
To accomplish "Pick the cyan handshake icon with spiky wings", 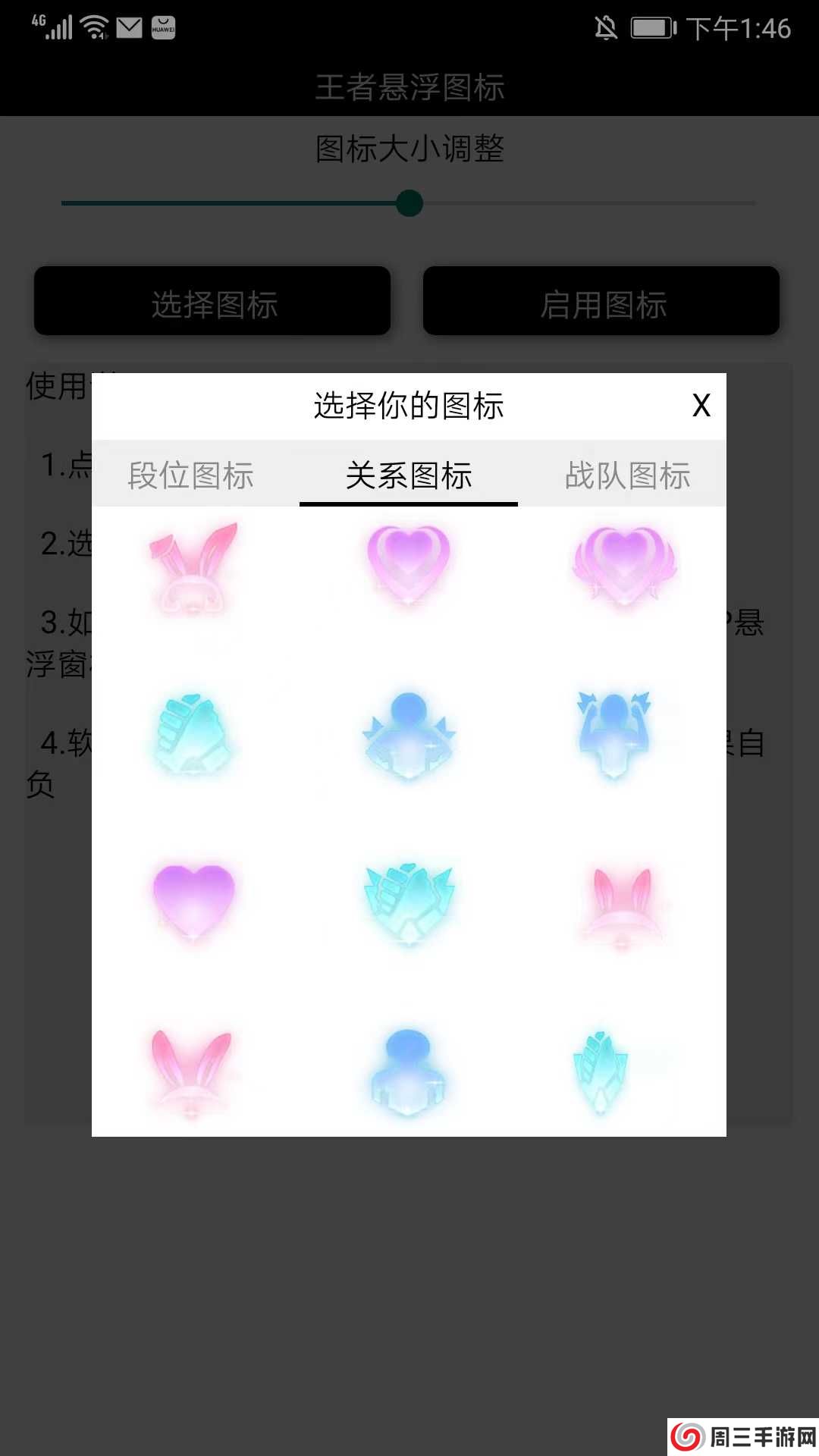I will (x=409, y=902).
